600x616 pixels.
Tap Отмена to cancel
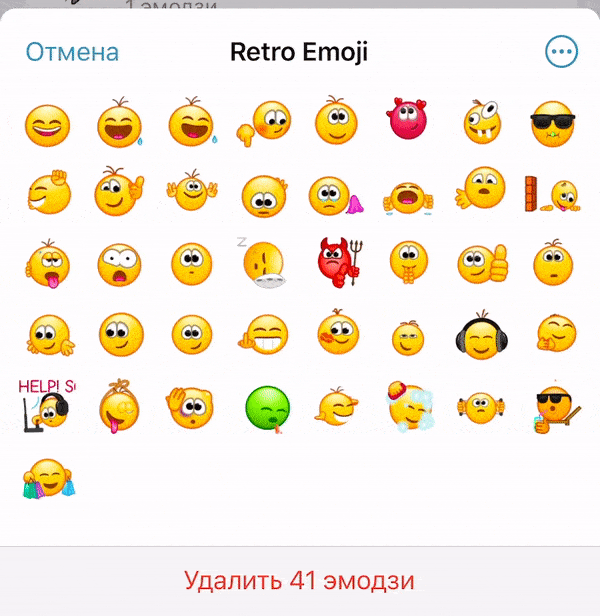[72, 52]
